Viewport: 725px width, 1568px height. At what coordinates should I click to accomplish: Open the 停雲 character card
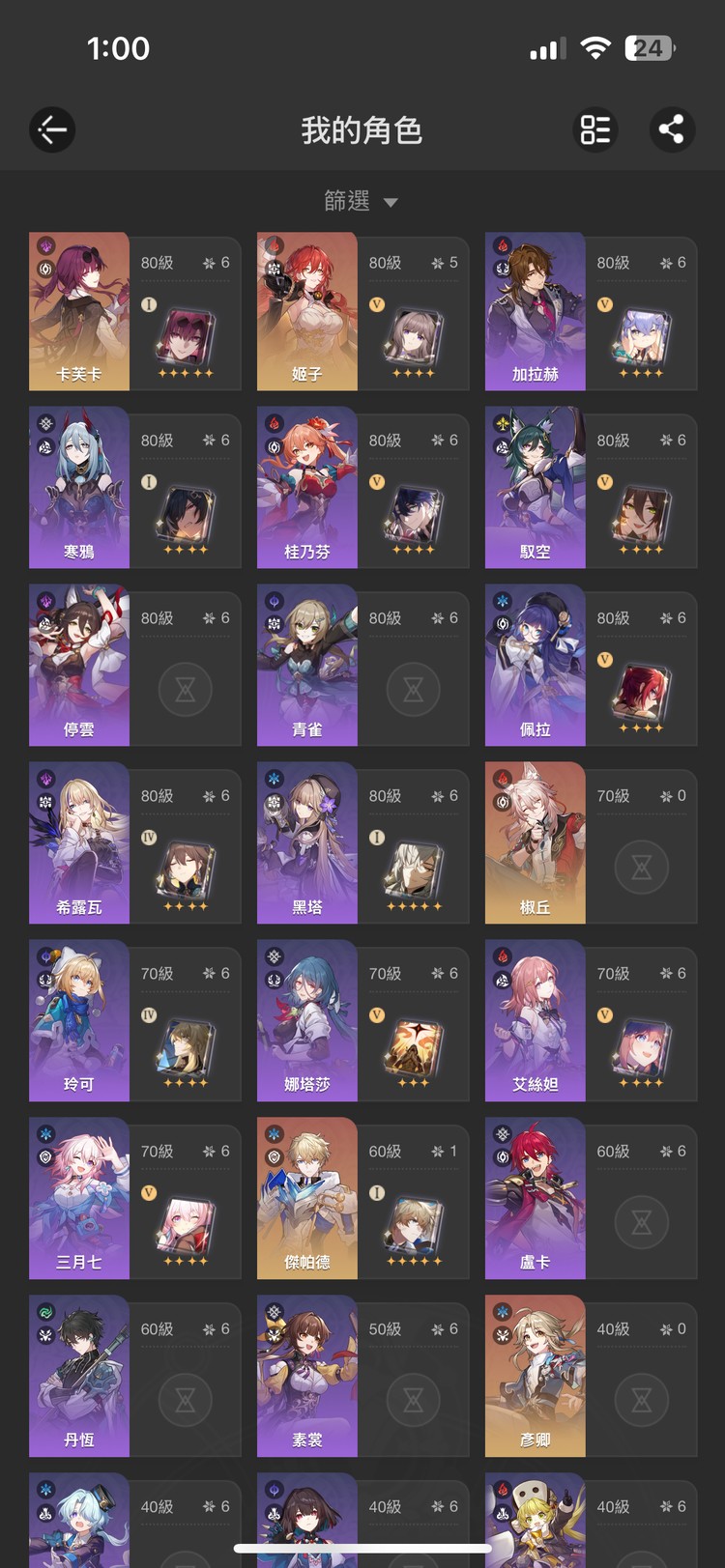coord(134,666)
